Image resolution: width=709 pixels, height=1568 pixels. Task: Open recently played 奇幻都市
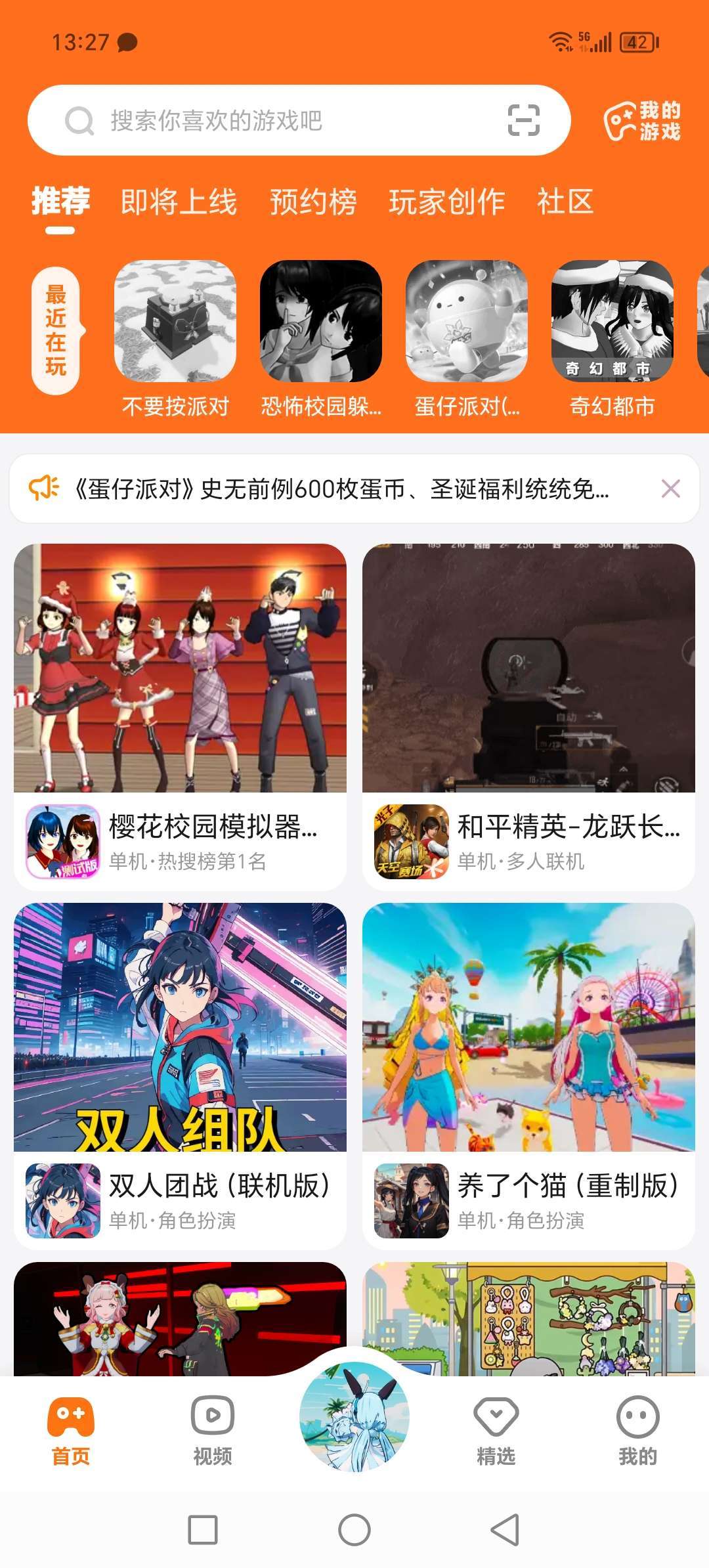tap(612, 322)
